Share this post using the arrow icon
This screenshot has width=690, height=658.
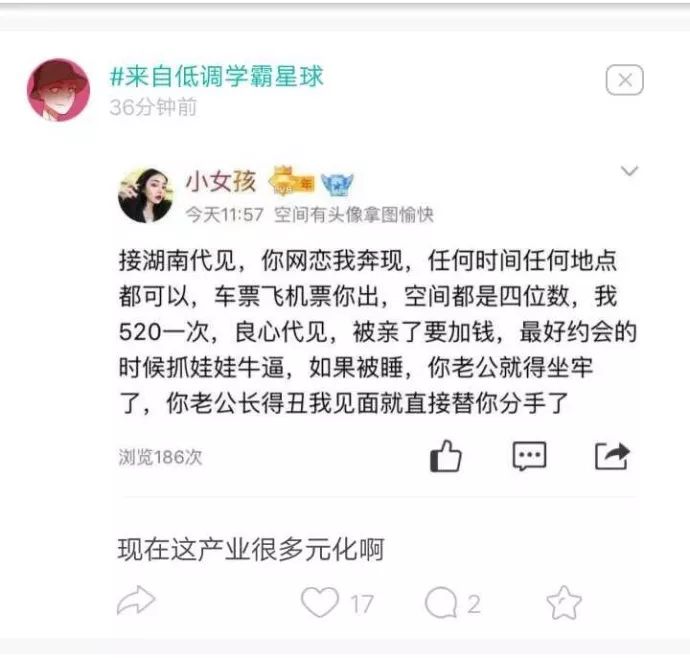coord(136,602)
